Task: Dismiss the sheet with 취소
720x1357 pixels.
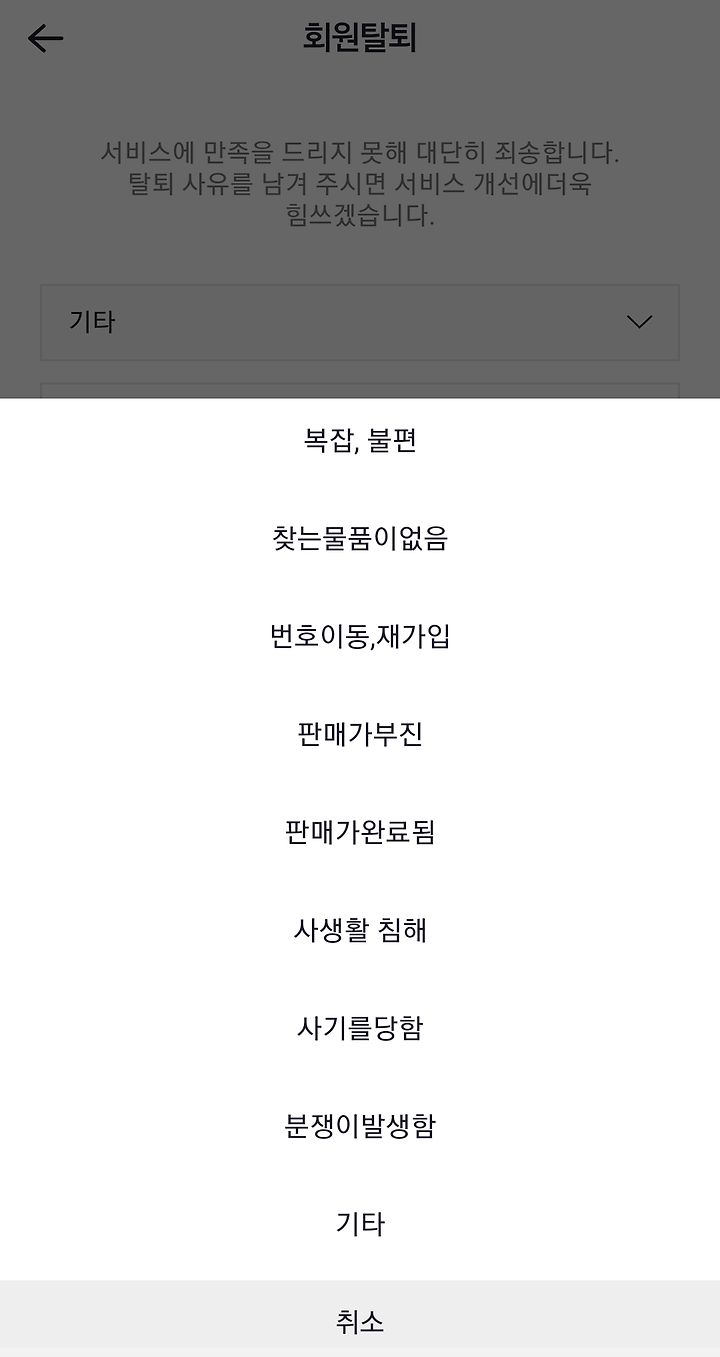Action: point(360,1322)
